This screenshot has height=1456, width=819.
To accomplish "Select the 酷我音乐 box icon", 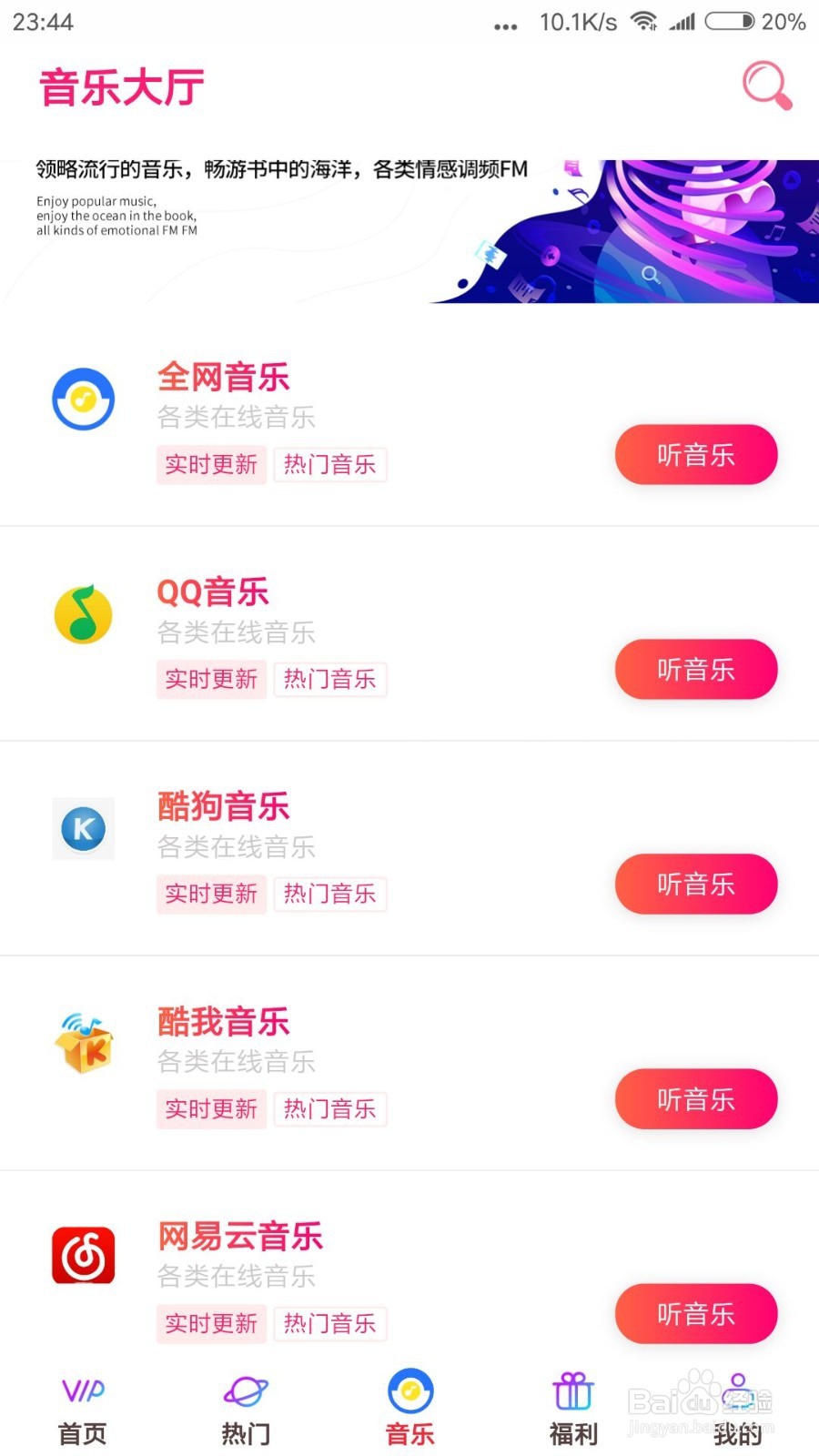I will point(83,1044).
